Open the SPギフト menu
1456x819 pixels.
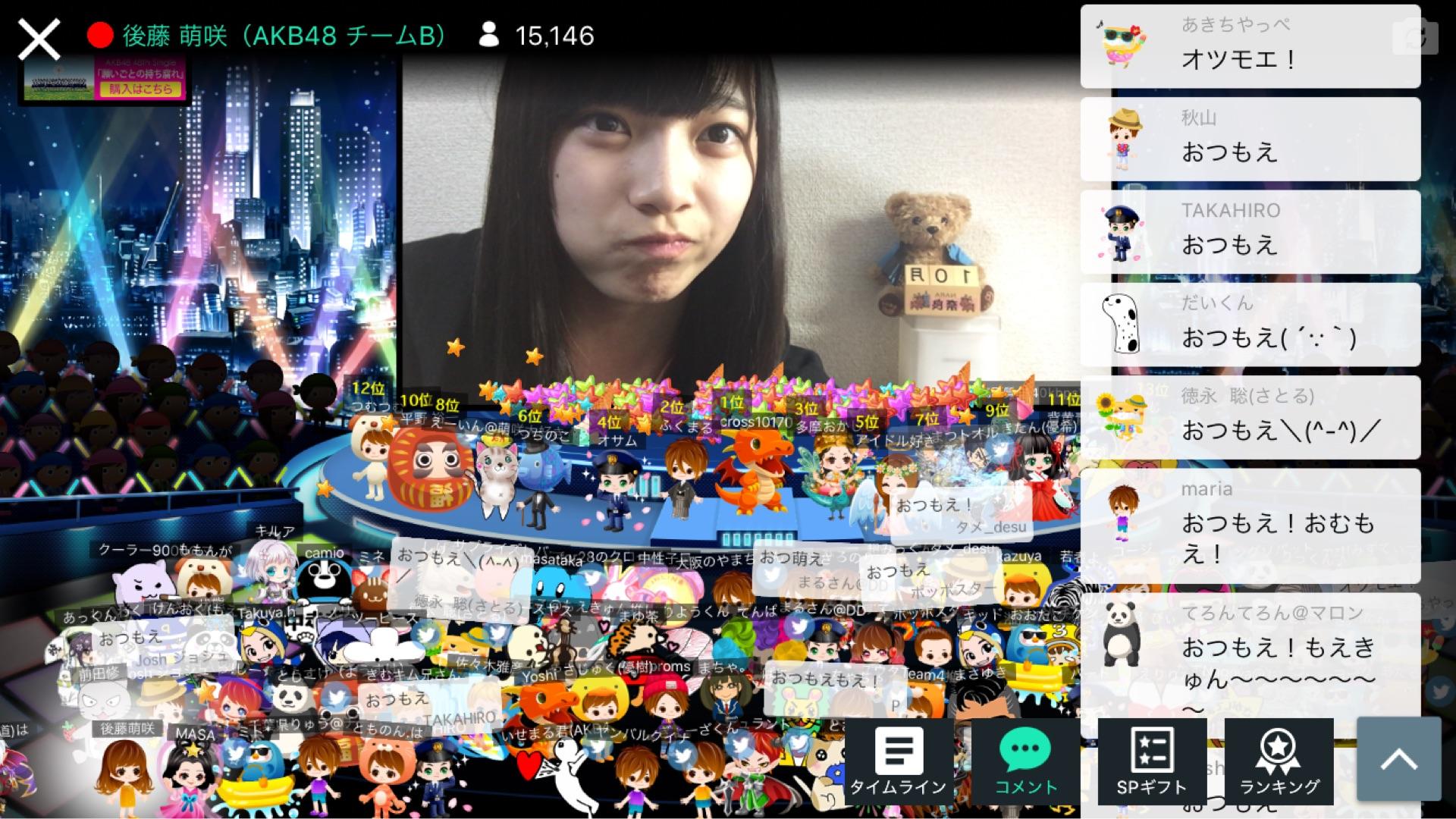pyautogui.click(x=1152, y=761)
